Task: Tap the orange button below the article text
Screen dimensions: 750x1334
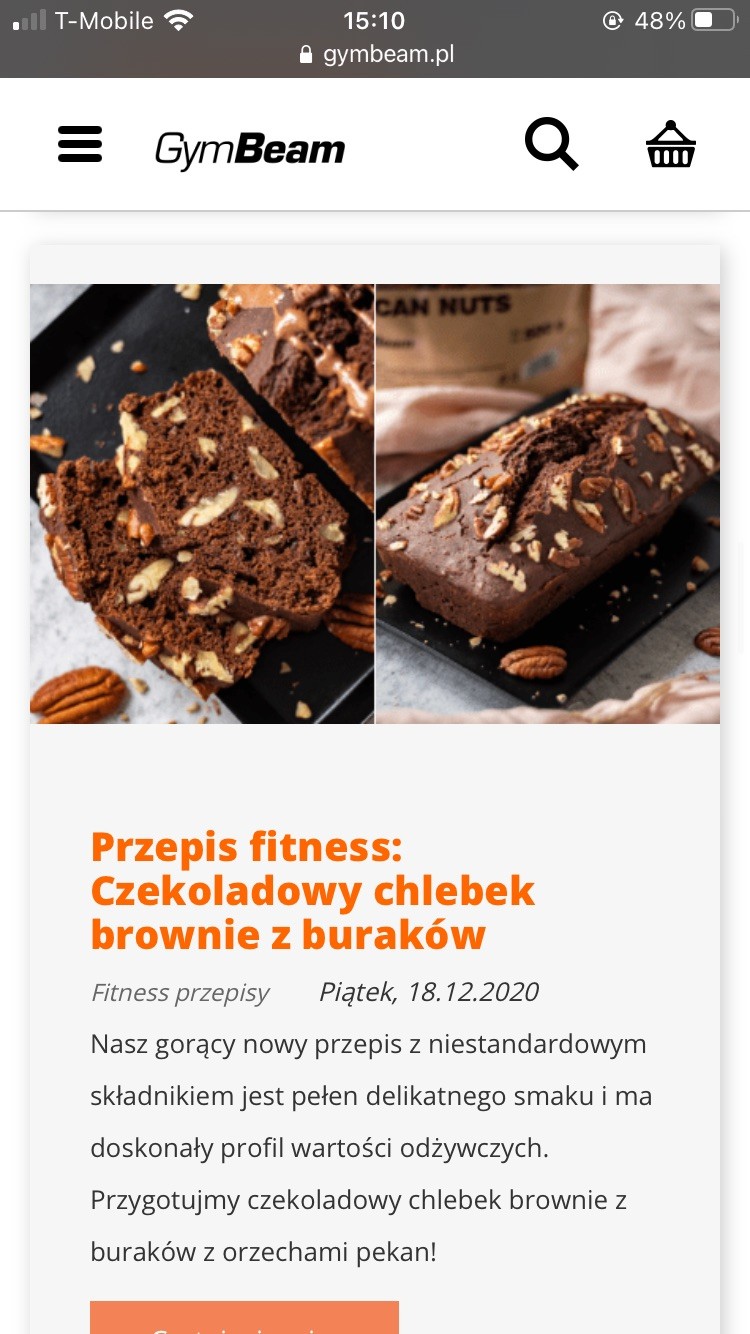Action: click(244, 1317)
